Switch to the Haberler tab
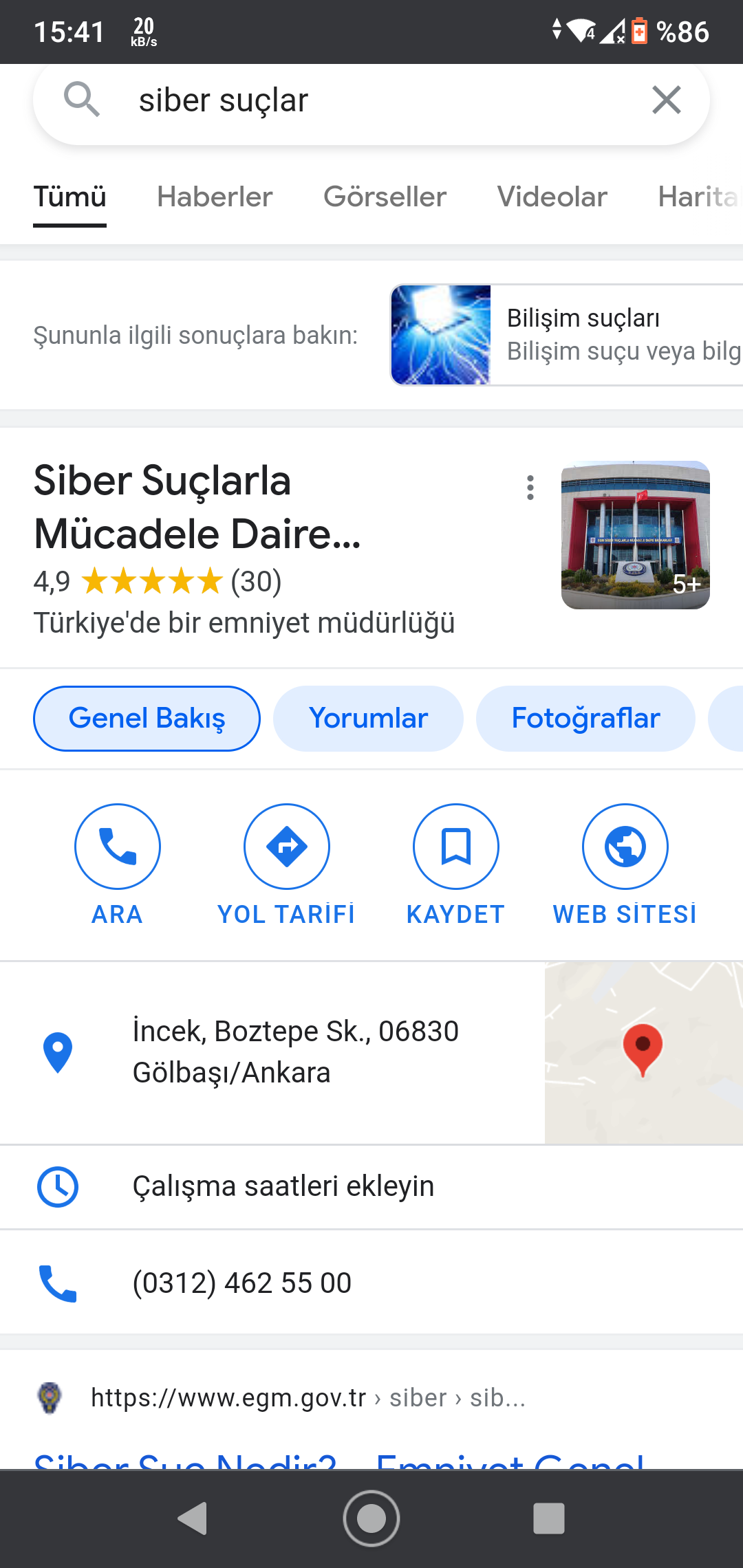 coord(215,197)
